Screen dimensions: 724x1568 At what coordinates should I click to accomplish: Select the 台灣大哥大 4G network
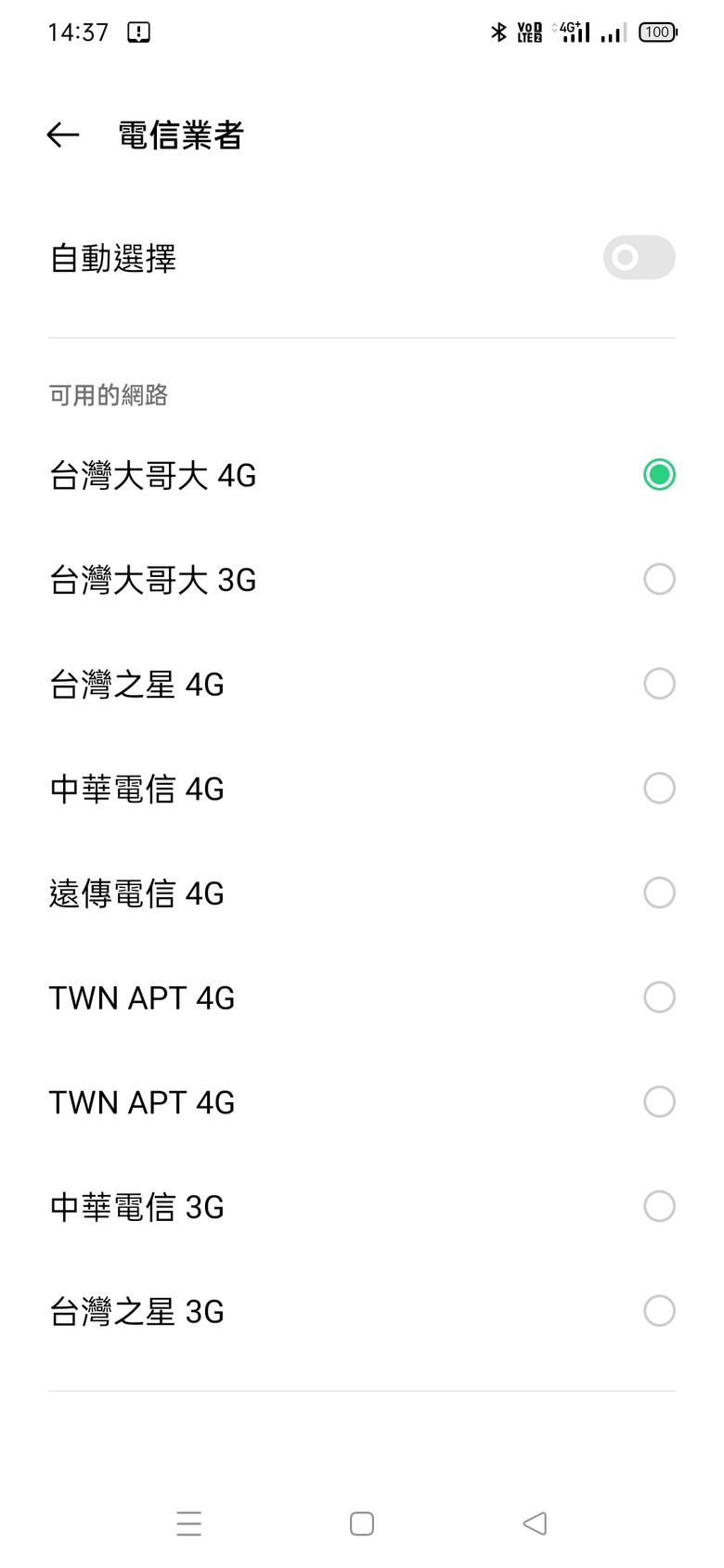coord(362,475)
